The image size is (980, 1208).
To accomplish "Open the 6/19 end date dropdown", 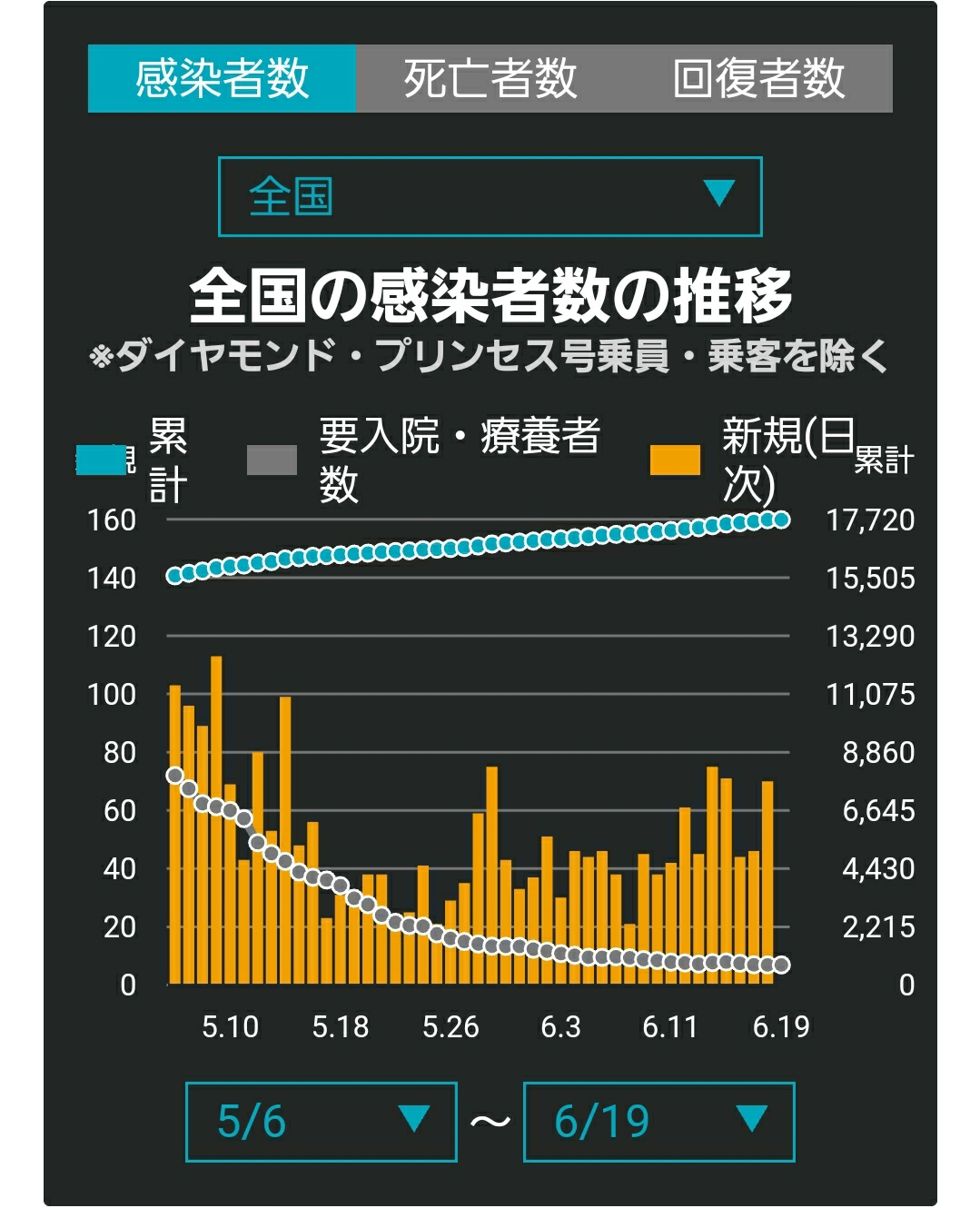I will click(658, 1122).
